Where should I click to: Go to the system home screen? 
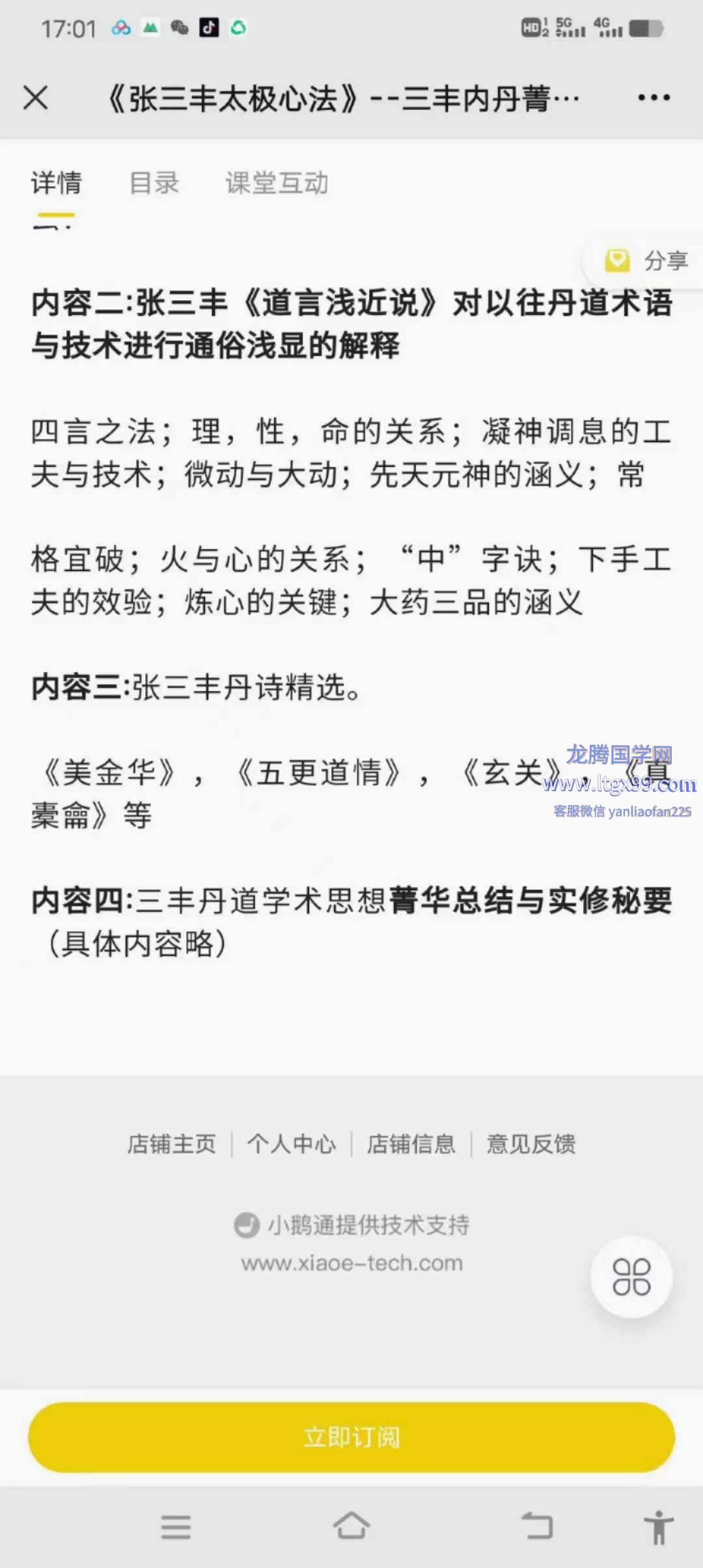coord(351,1525)
